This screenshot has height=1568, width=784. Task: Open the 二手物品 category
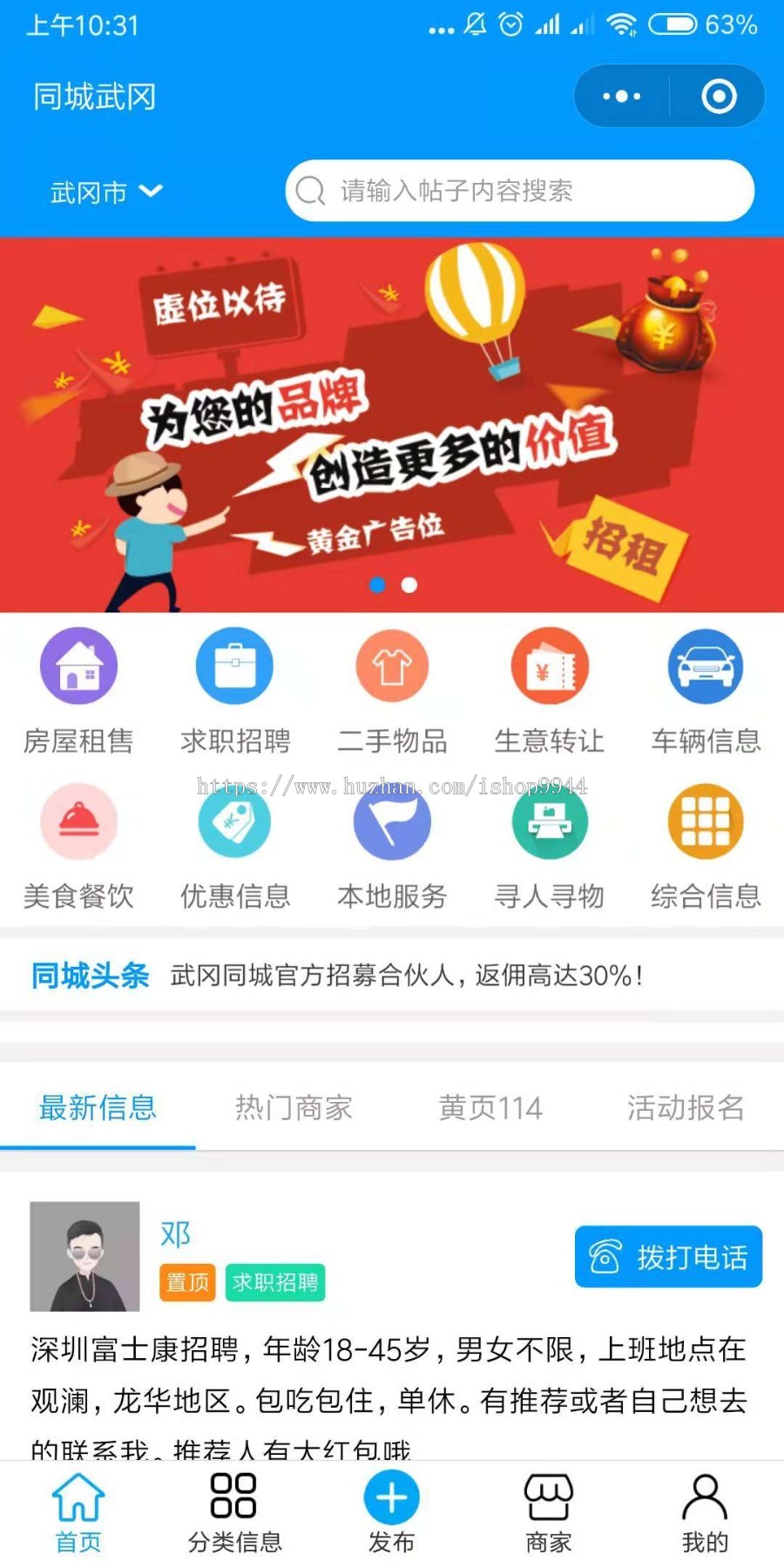tap(392, 690)
